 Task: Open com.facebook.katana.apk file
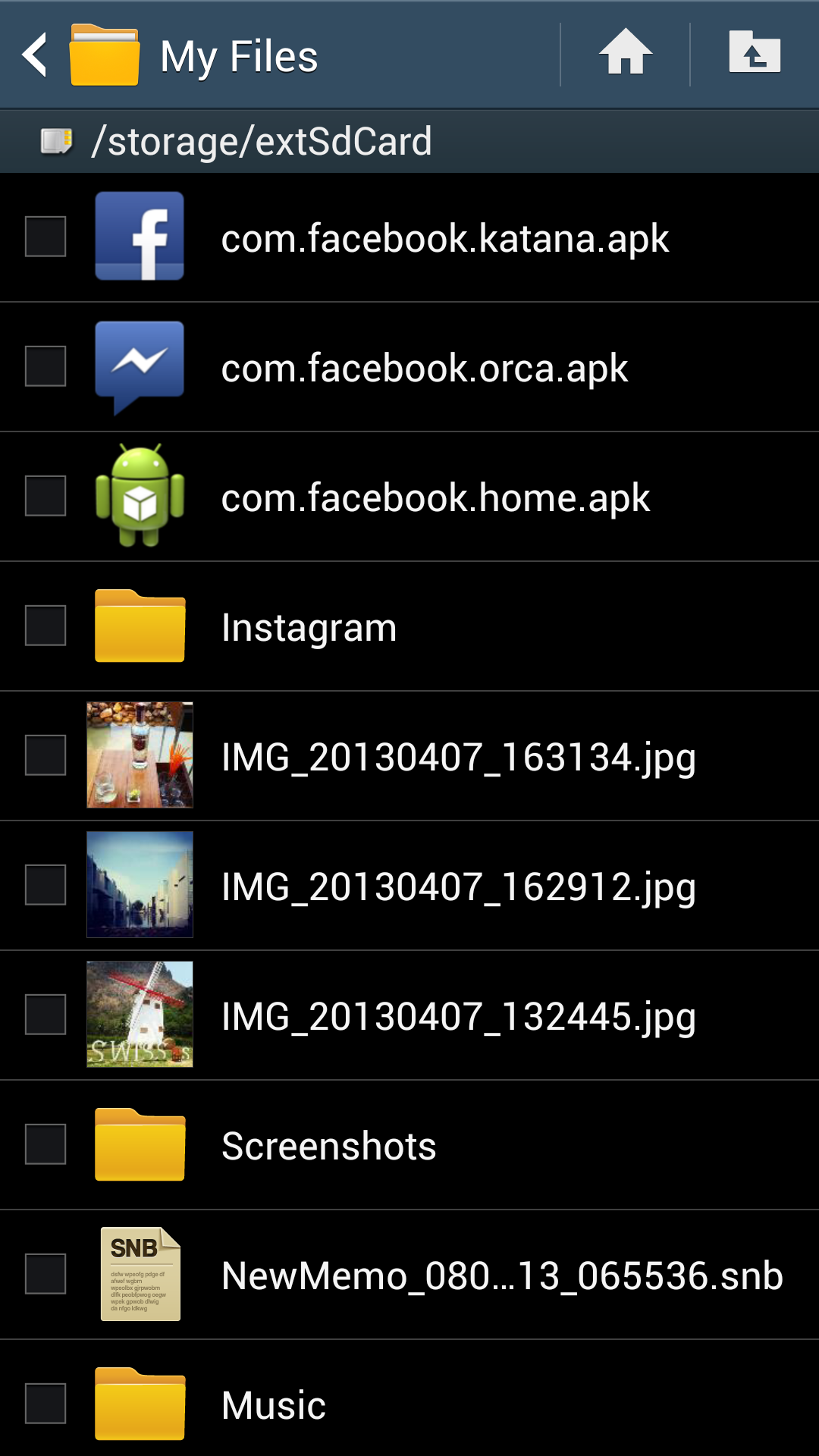pos(409,237)
